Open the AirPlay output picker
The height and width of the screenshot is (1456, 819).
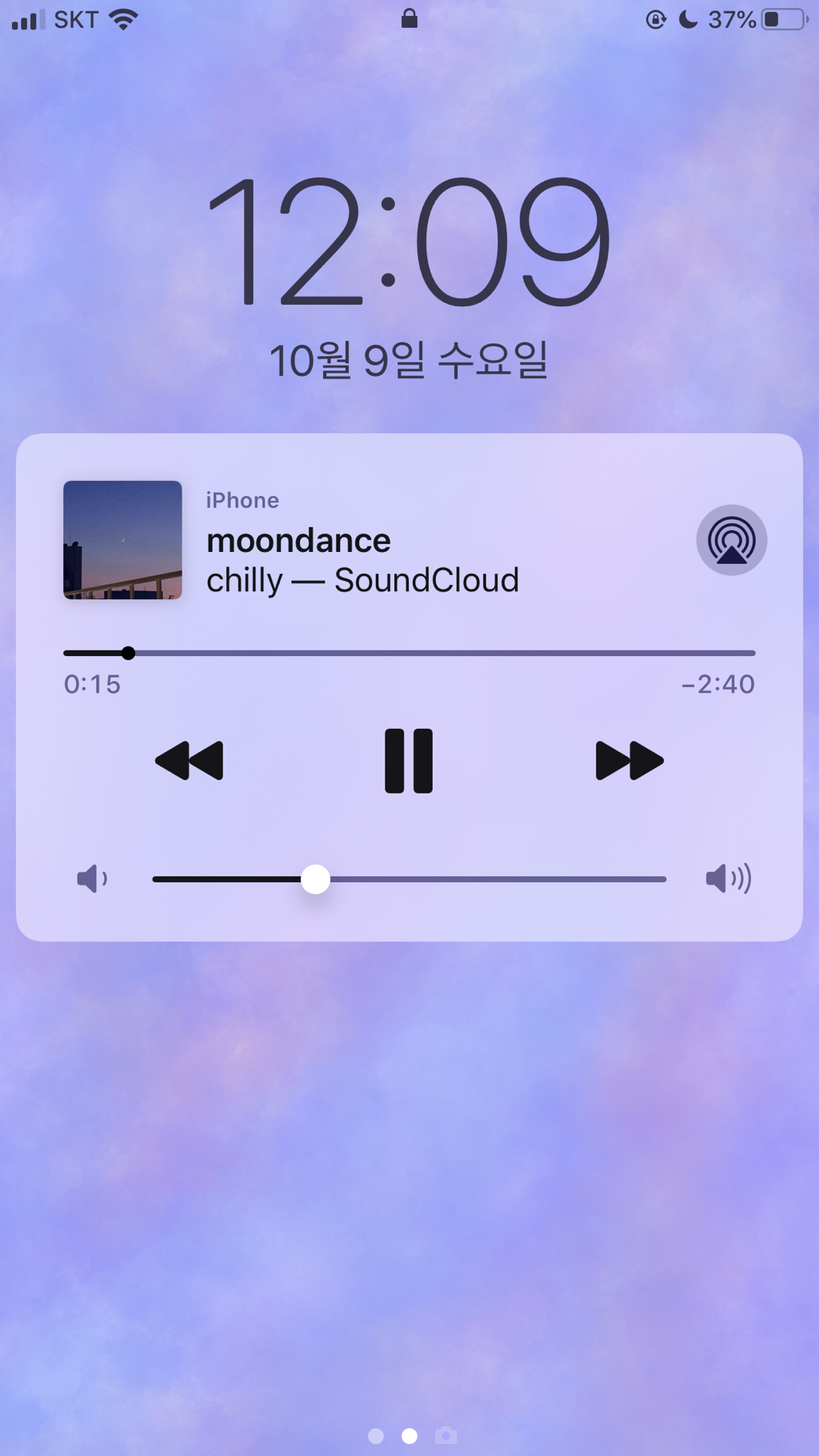(731, 540)
